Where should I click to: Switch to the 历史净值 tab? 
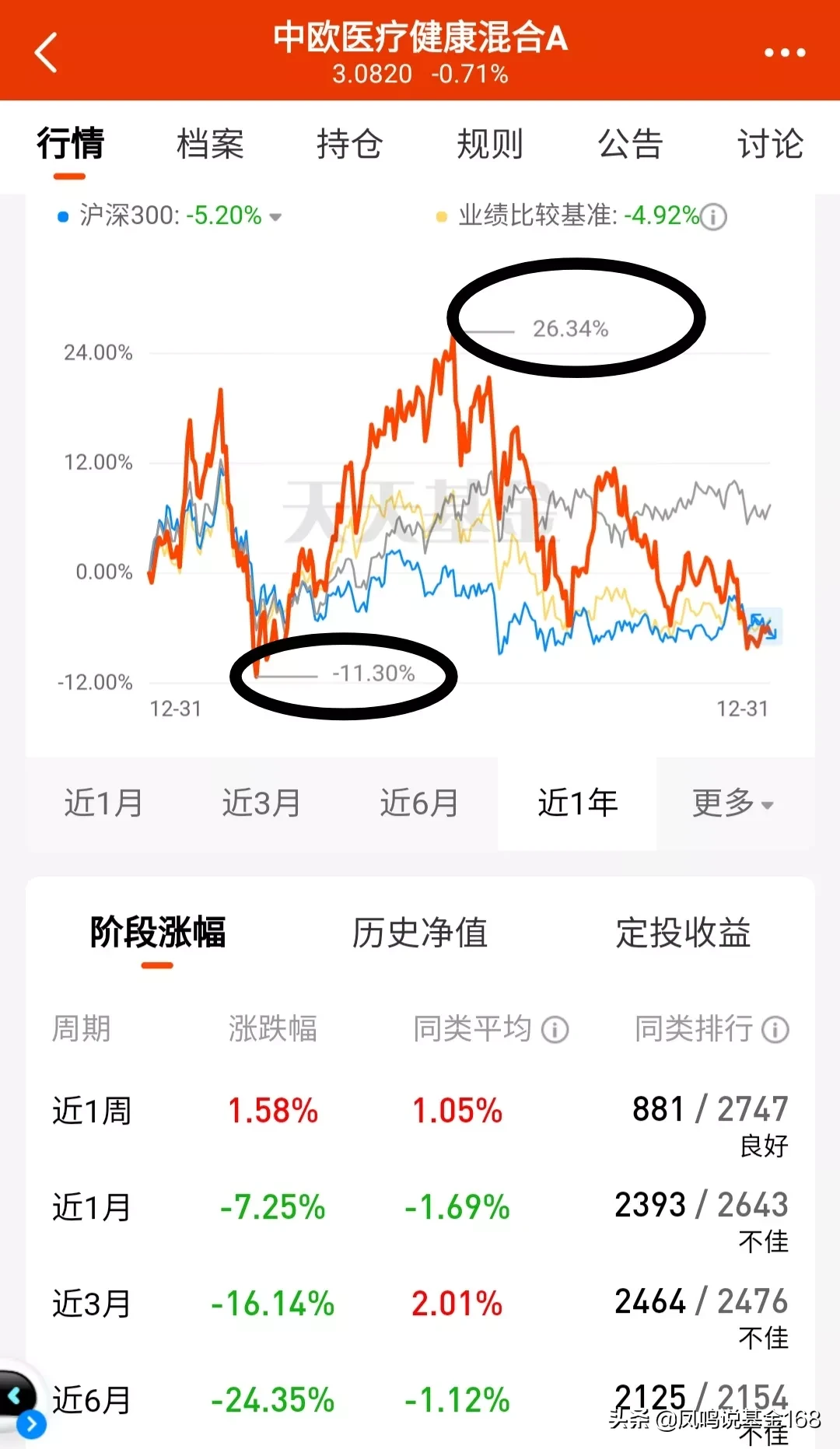[420, 933]
